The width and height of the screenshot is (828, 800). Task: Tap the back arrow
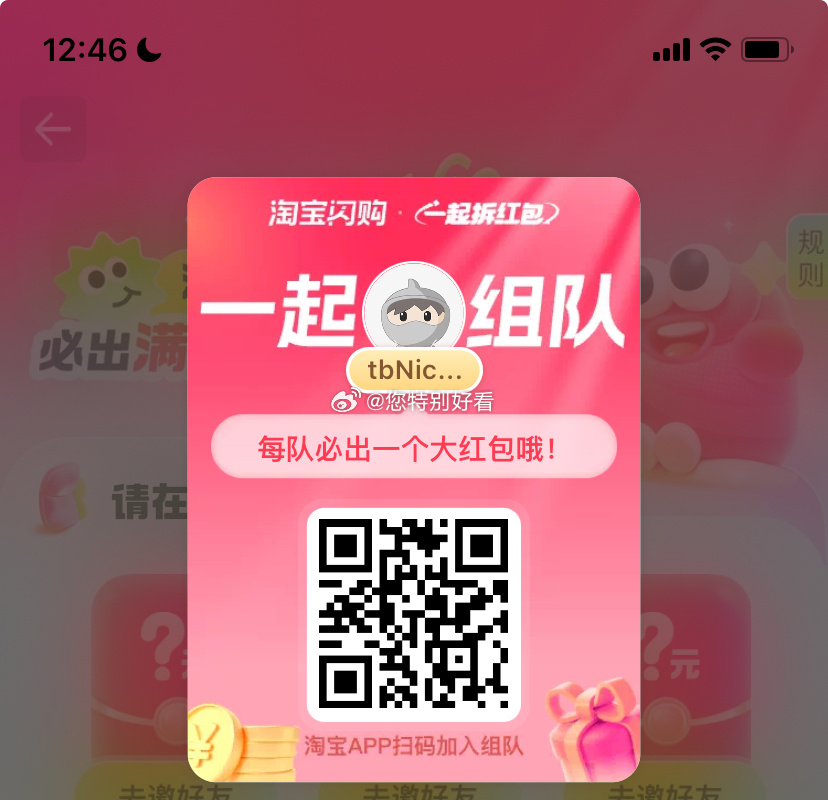[53, 129]
